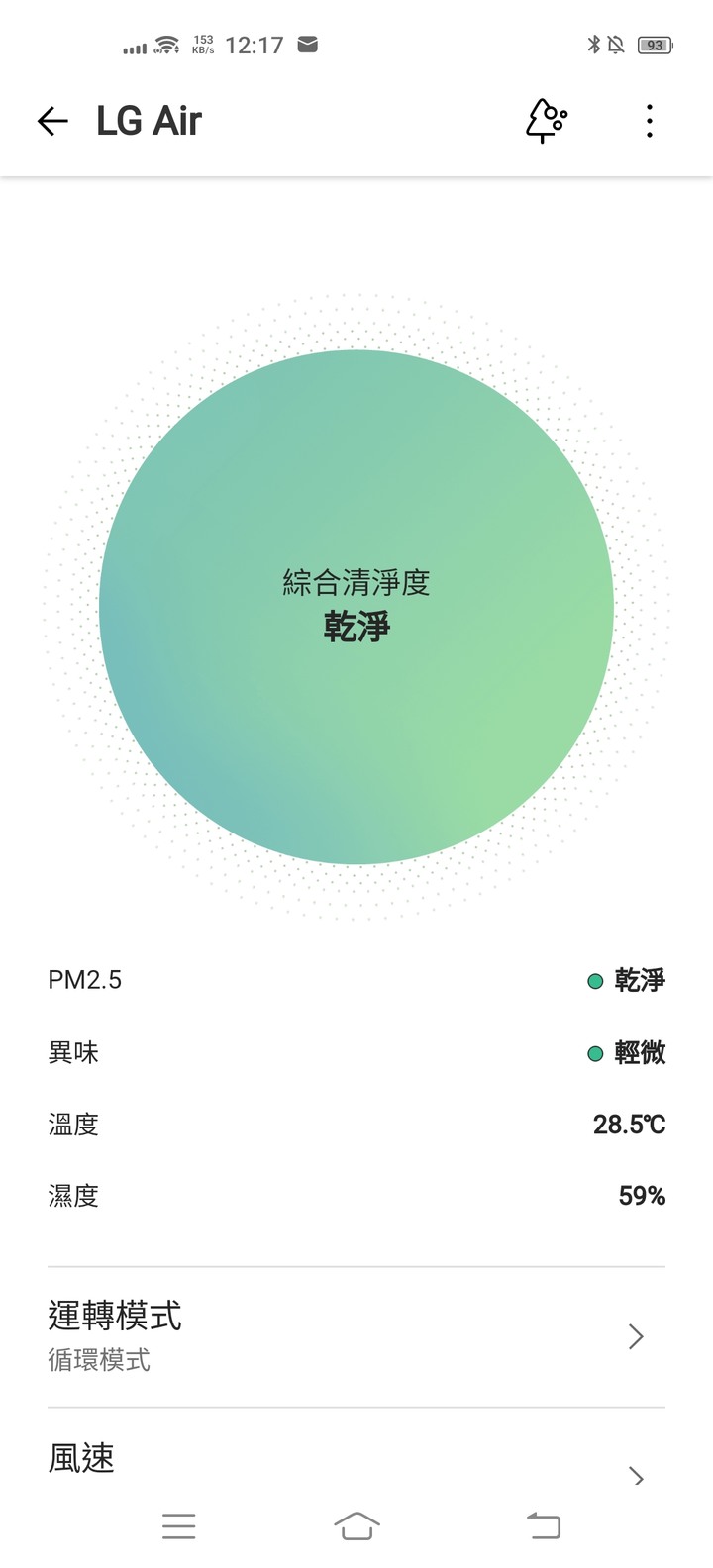This screenshot has width=713, height=1568.
Task: Tap the system home button
Action: (356, 1525)
